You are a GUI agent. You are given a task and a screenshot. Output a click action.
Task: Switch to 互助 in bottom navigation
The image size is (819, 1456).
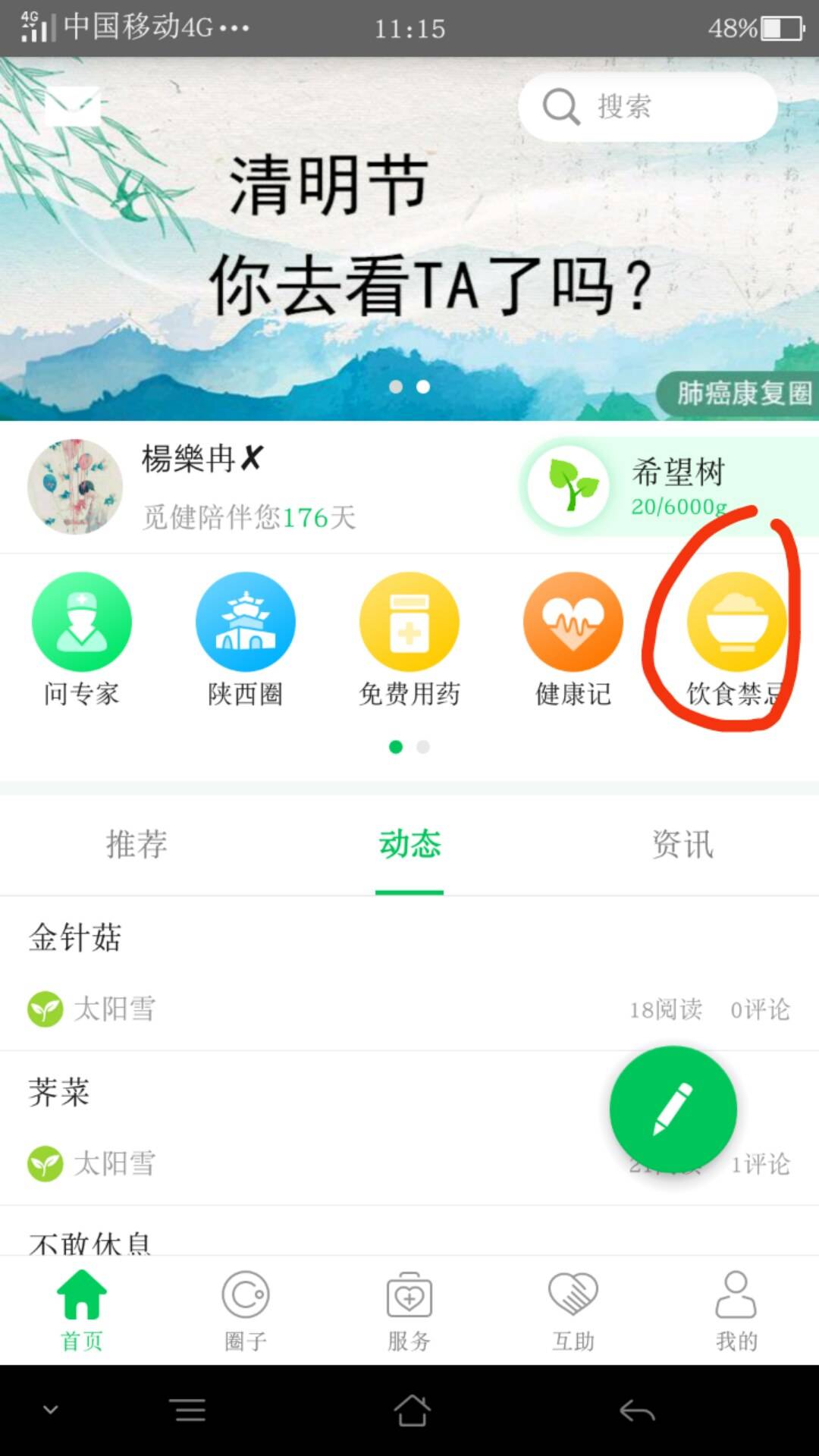[x=573, y=1308]
